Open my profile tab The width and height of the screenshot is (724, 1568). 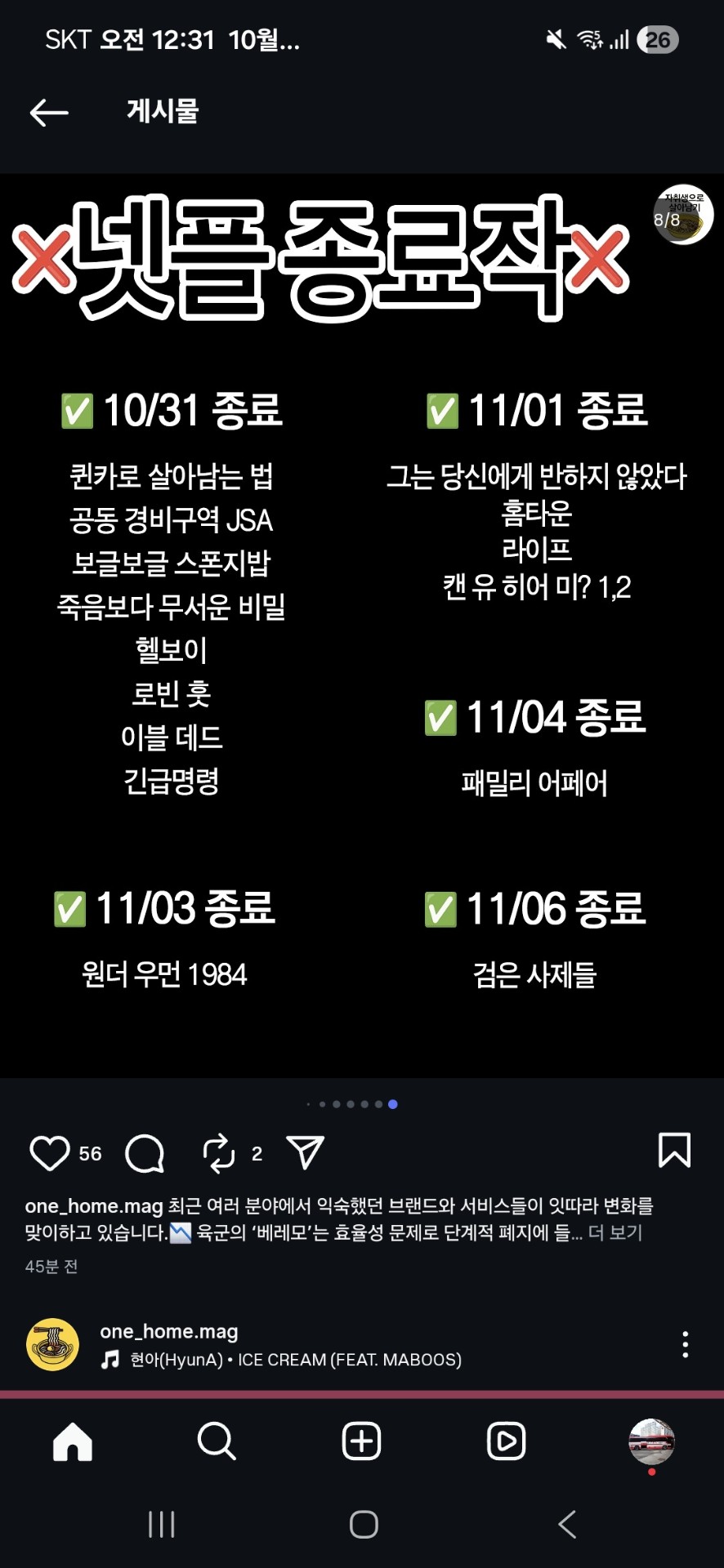[651, 1441]
